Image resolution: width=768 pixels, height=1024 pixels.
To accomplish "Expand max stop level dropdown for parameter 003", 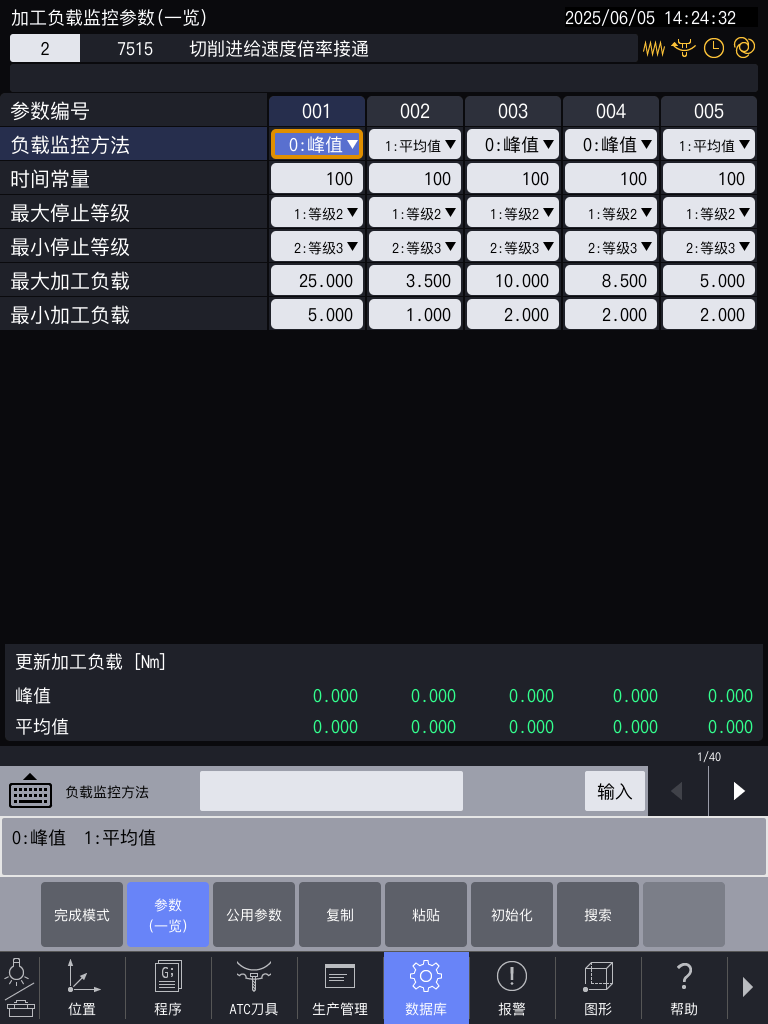I will point(512,213).
